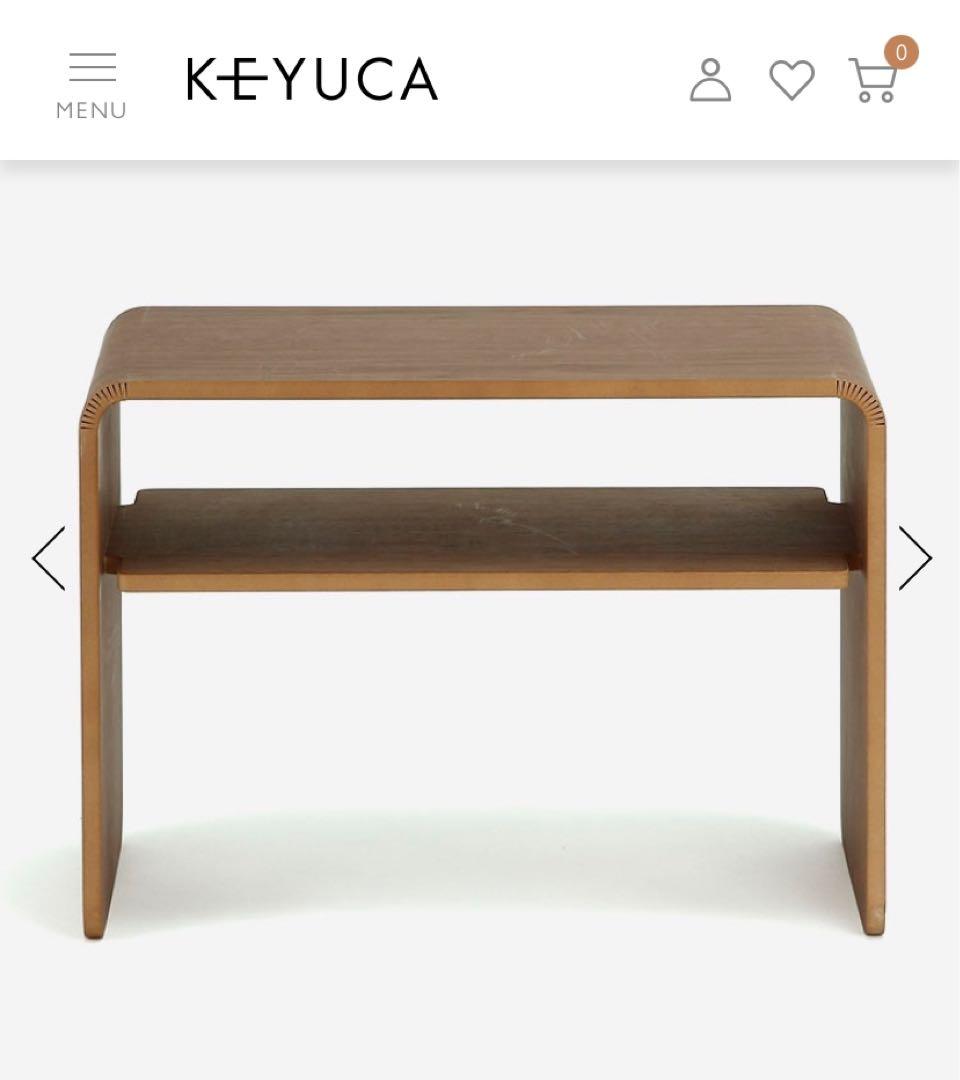View the favorites heart list
The height and width of the screenshot is (1080, 960).
click(x=791, y=80)
